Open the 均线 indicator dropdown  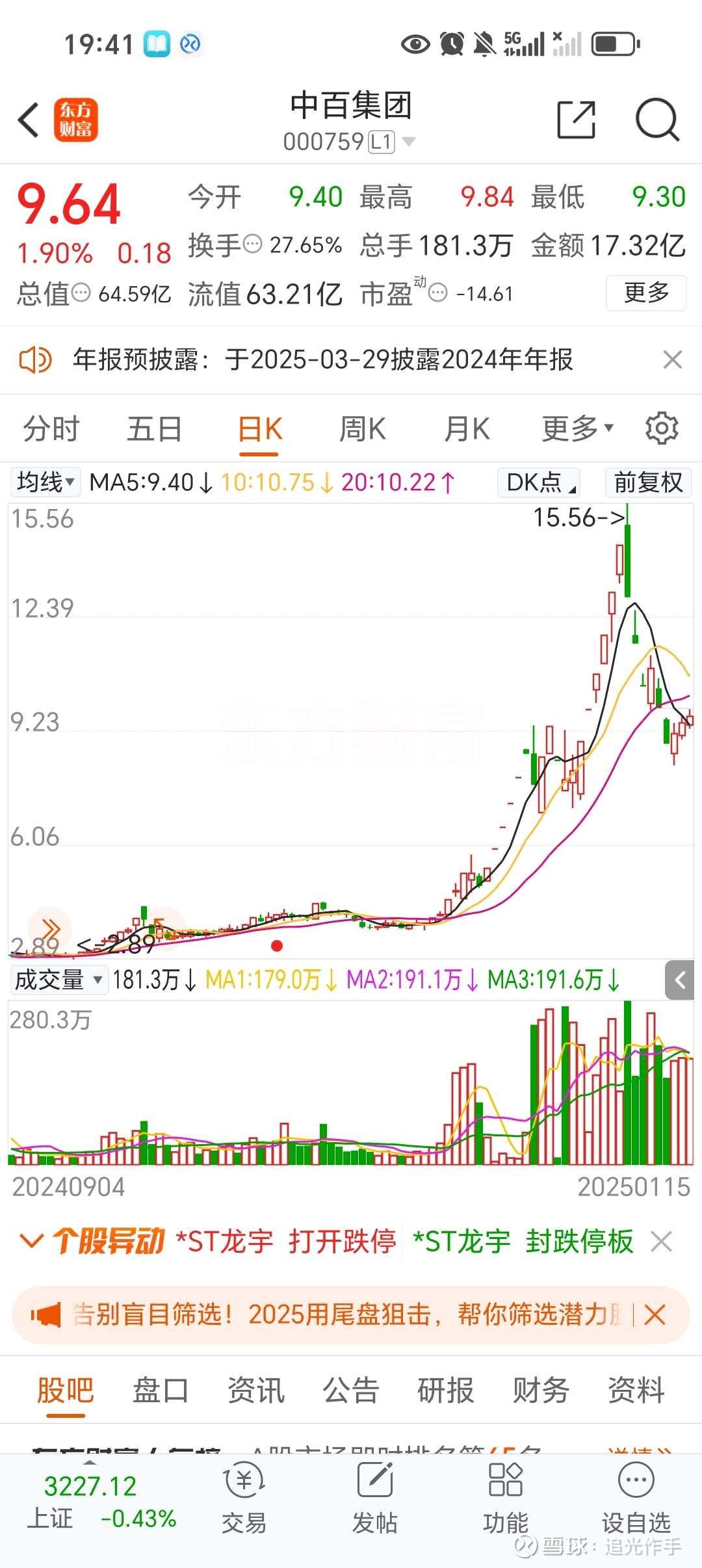tap(45, 482)
